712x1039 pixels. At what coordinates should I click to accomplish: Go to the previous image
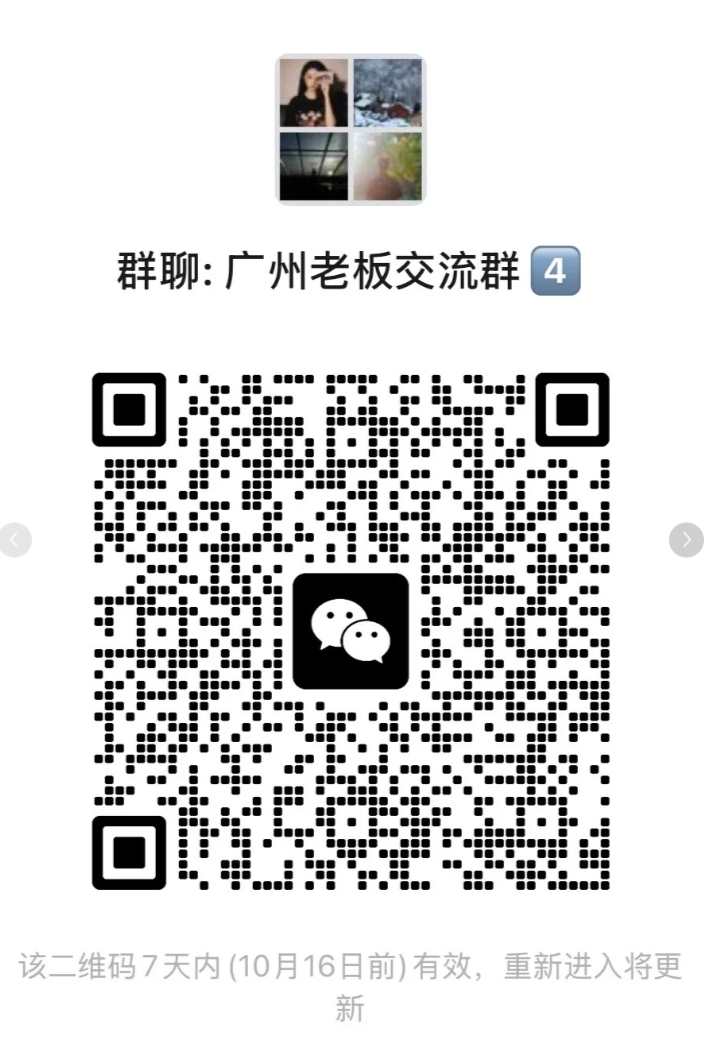click(14, 540)
